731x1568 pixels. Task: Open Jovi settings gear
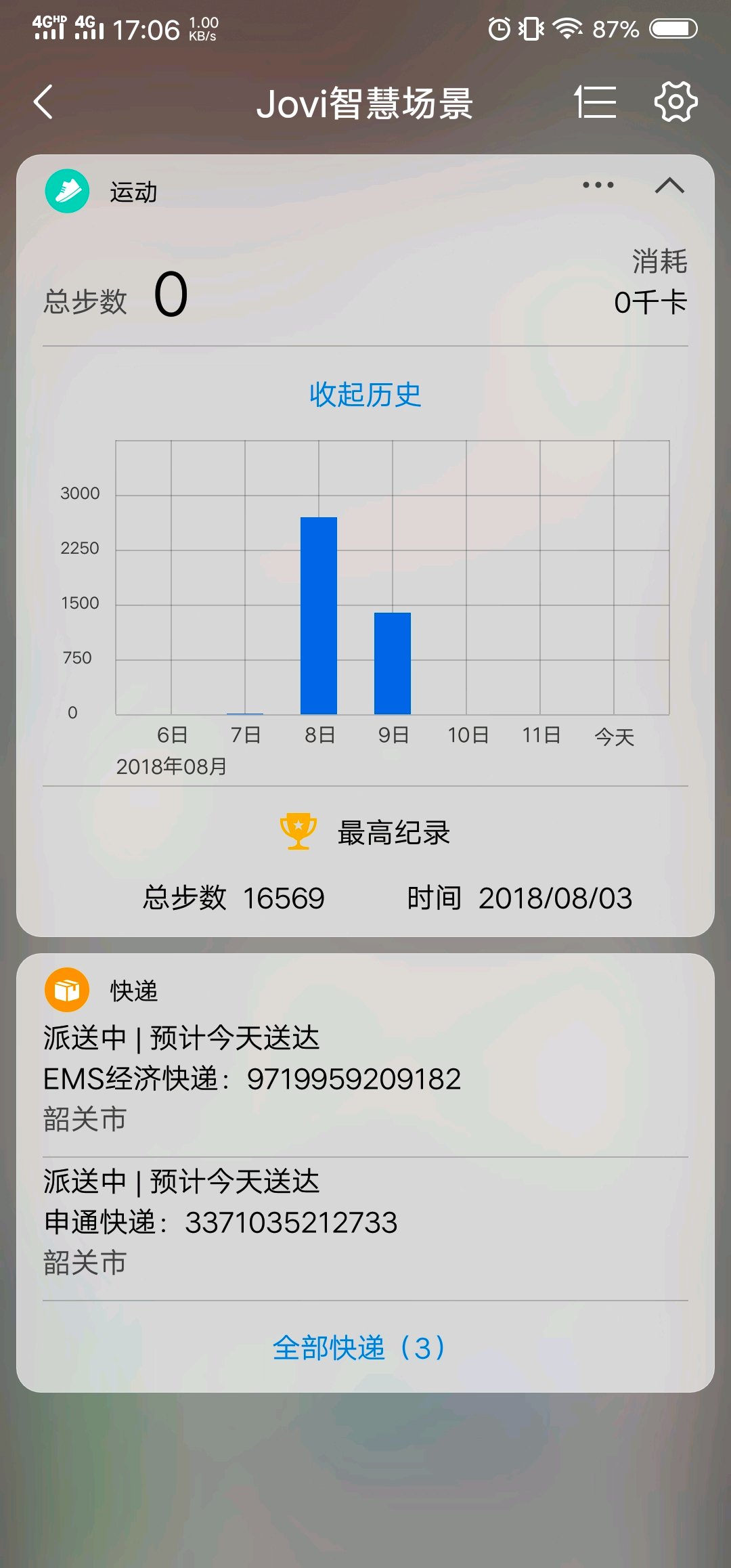click(675, 102)
